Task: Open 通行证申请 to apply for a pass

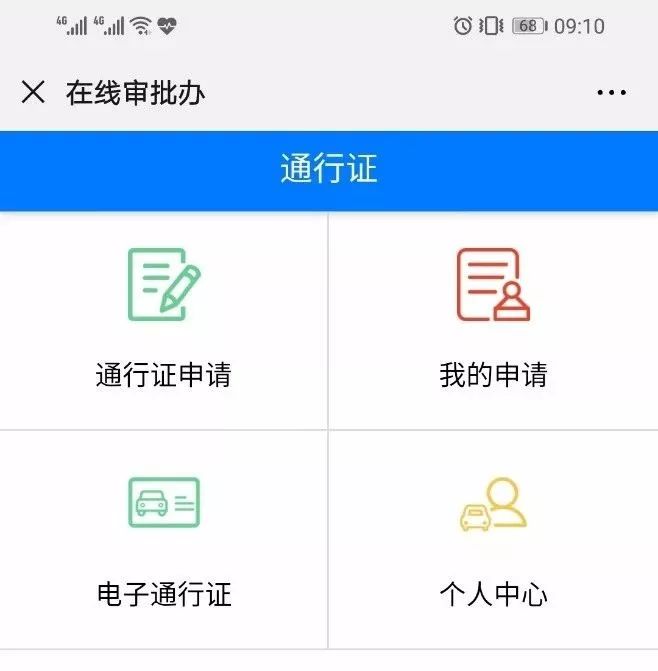Action: (x=164, y=320)
